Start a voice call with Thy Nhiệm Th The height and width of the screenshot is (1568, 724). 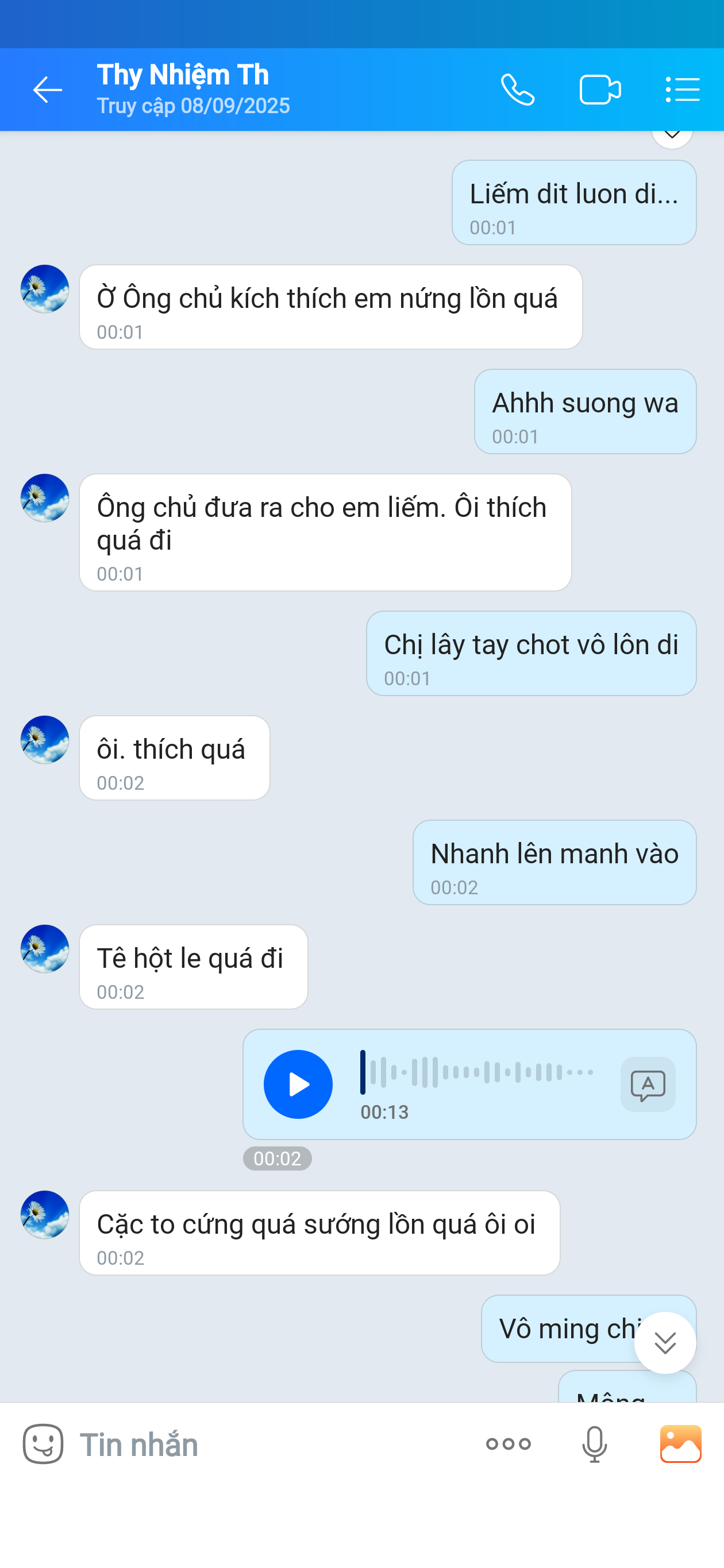coord(518,90)
